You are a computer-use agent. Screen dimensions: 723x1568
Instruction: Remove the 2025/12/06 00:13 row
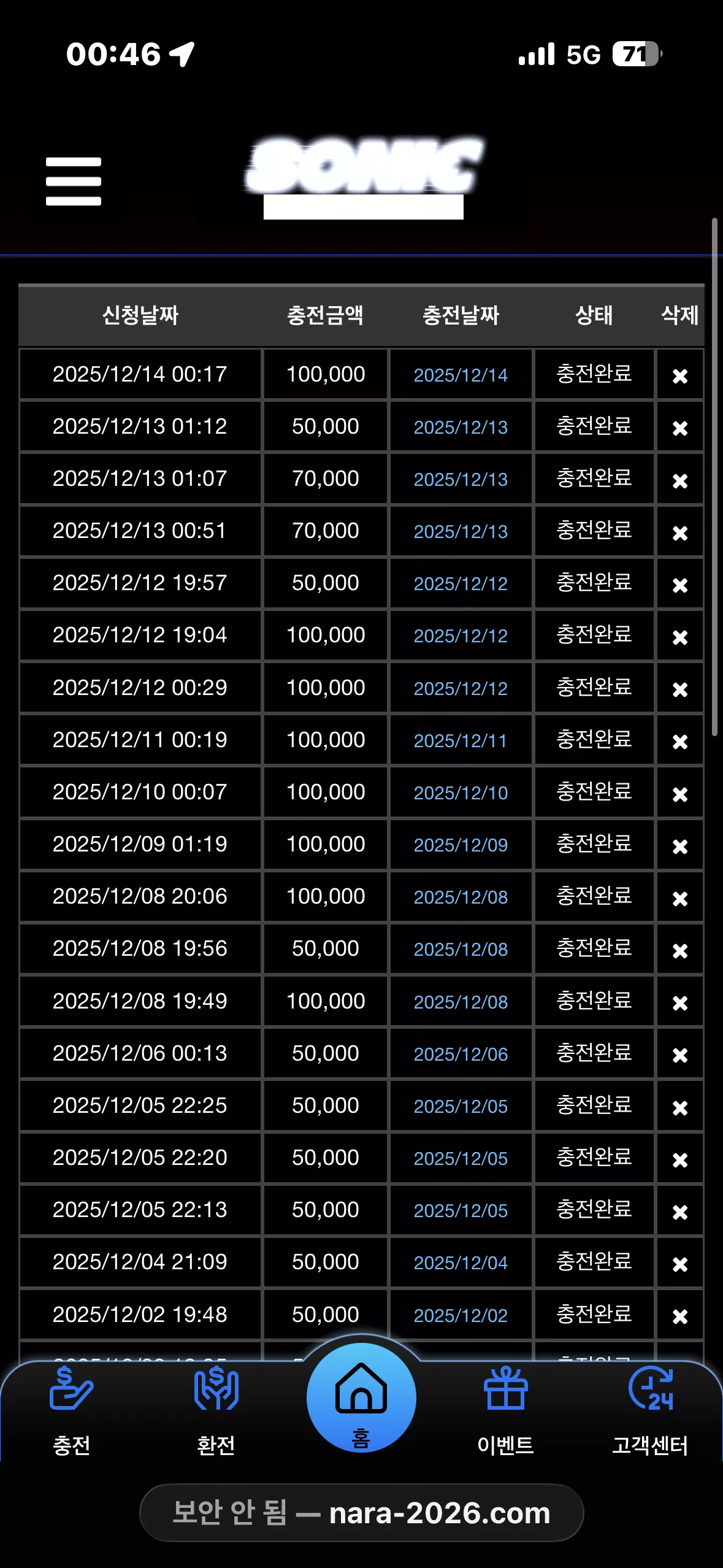click(x=679, y=1055)
